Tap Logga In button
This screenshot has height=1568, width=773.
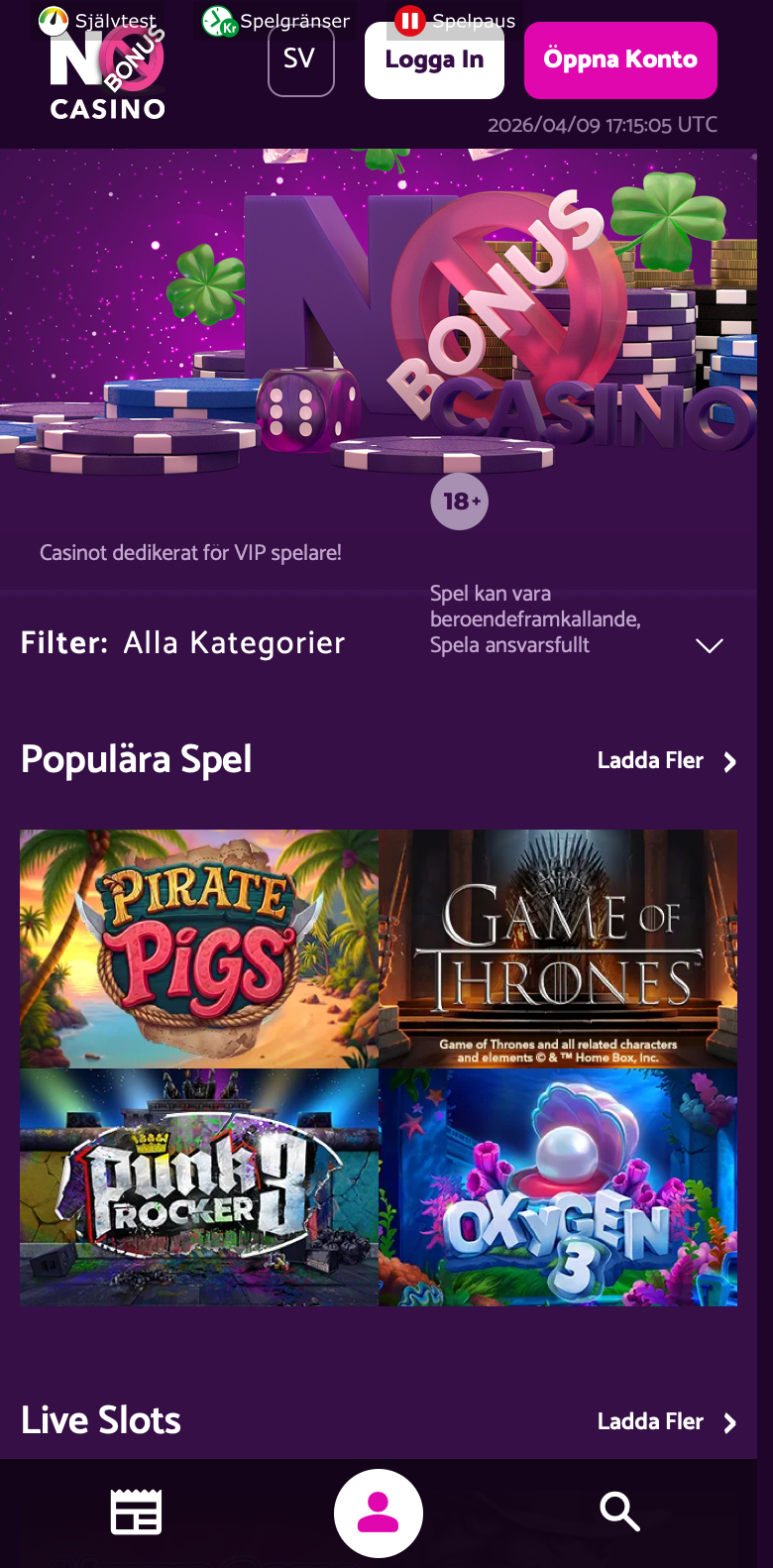pyautogui.click(x=434, y=60)
